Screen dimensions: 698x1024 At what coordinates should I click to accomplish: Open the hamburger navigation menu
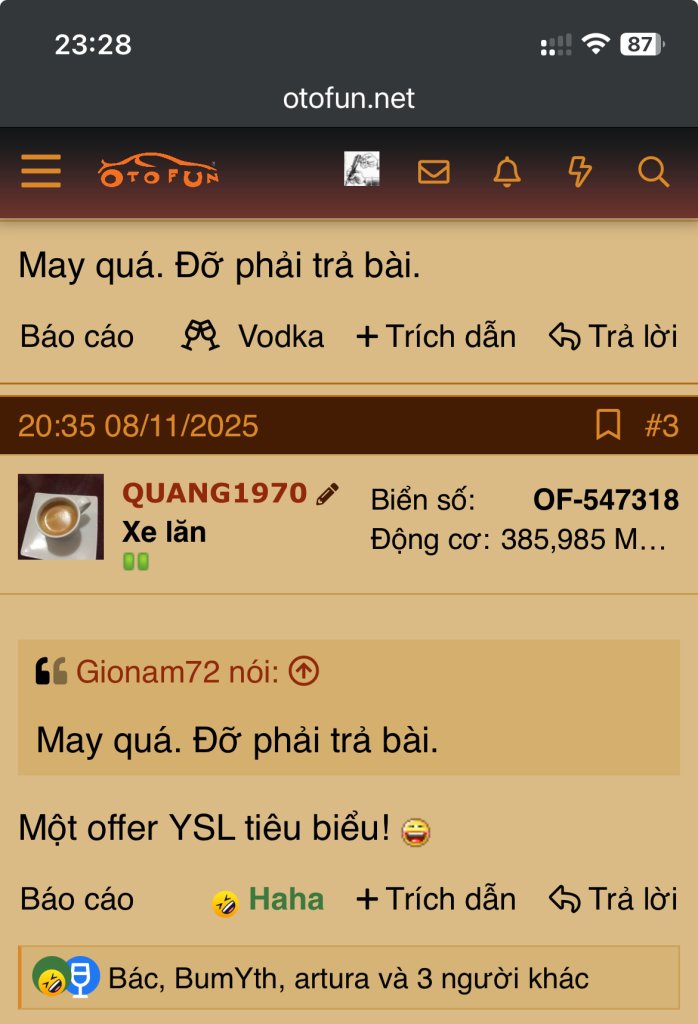(x=41, y=171)
